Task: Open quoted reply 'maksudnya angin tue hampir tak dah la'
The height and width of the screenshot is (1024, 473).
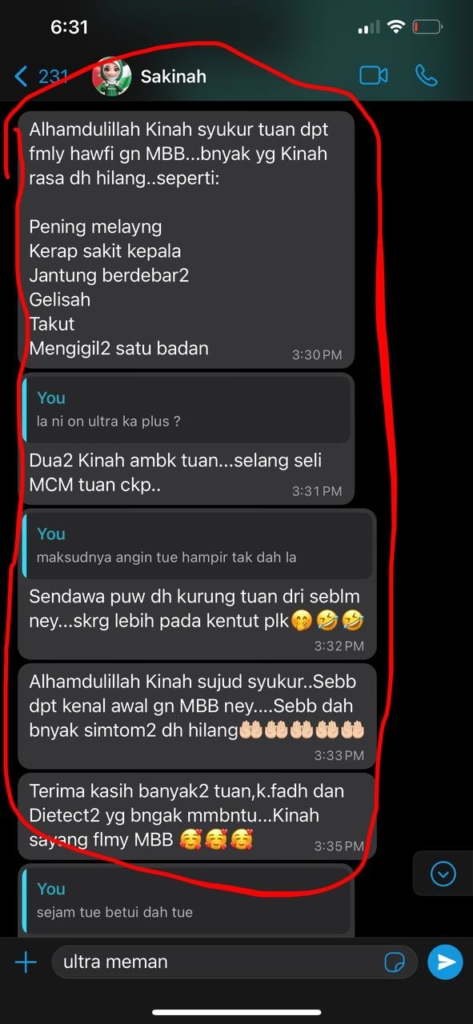Action: click(x=197, y=545)
